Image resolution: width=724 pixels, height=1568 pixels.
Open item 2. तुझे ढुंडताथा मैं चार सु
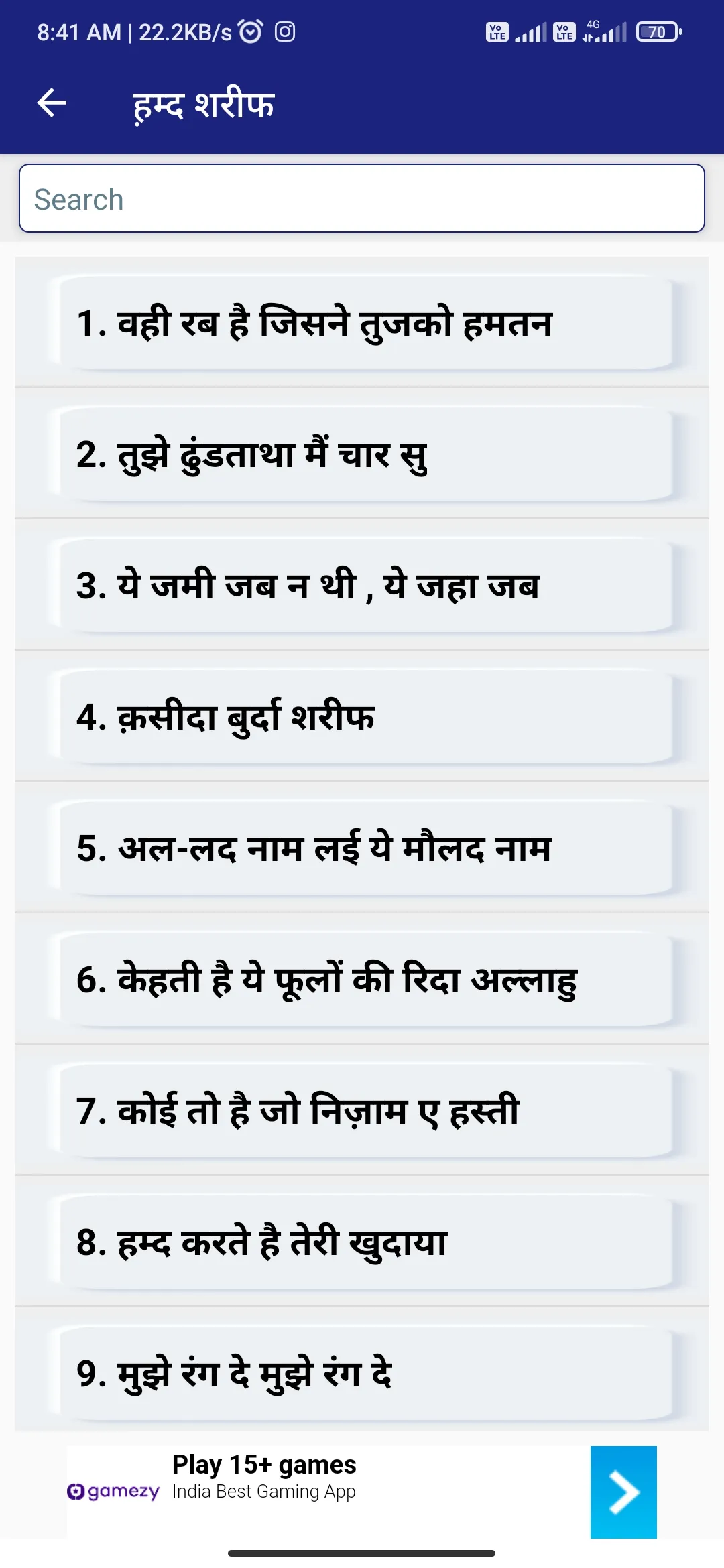362,454
